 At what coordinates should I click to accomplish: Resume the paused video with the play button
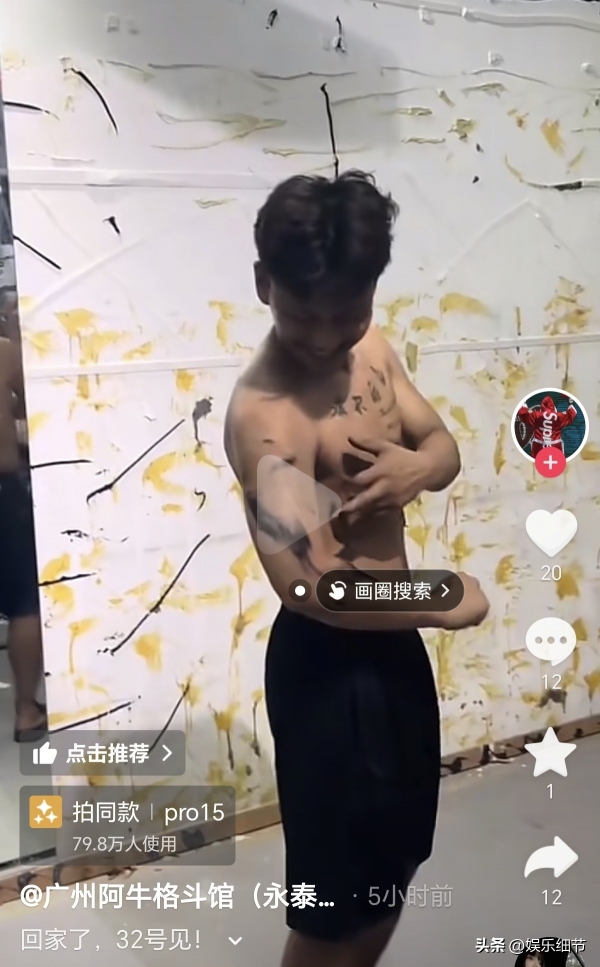[x=297, y=505]
